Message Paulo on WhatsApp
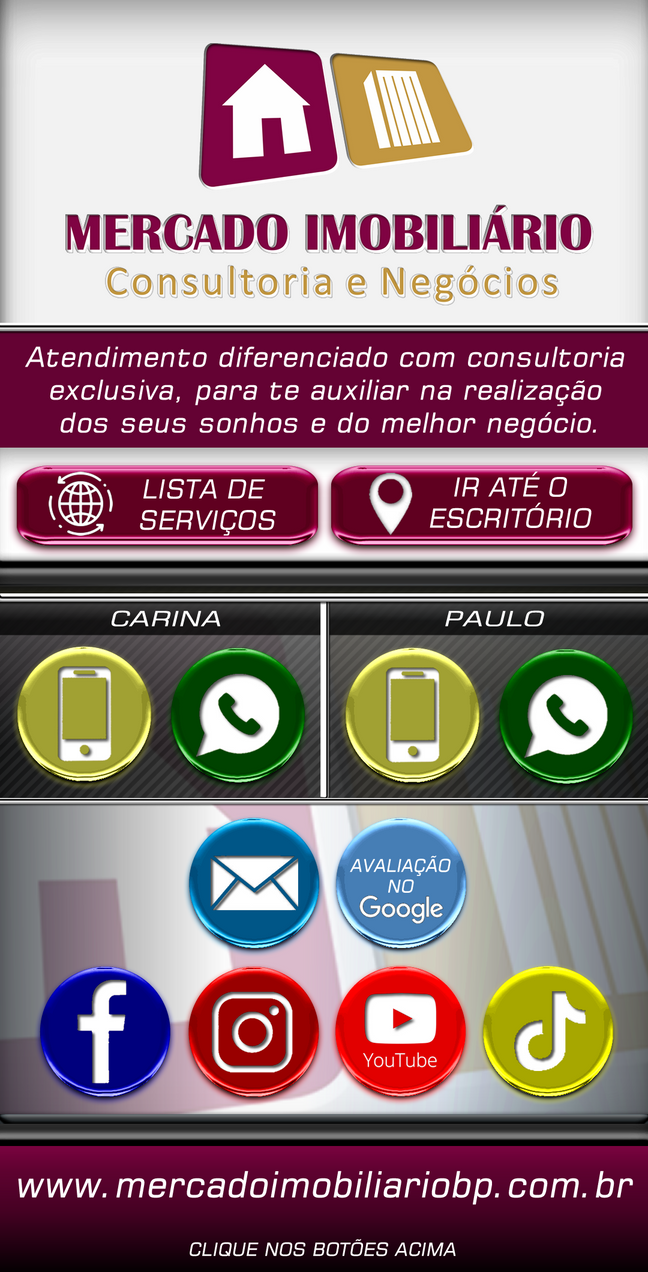This screenshot has height=1272, width=648. pyautogui.click(x=566, y=713)
